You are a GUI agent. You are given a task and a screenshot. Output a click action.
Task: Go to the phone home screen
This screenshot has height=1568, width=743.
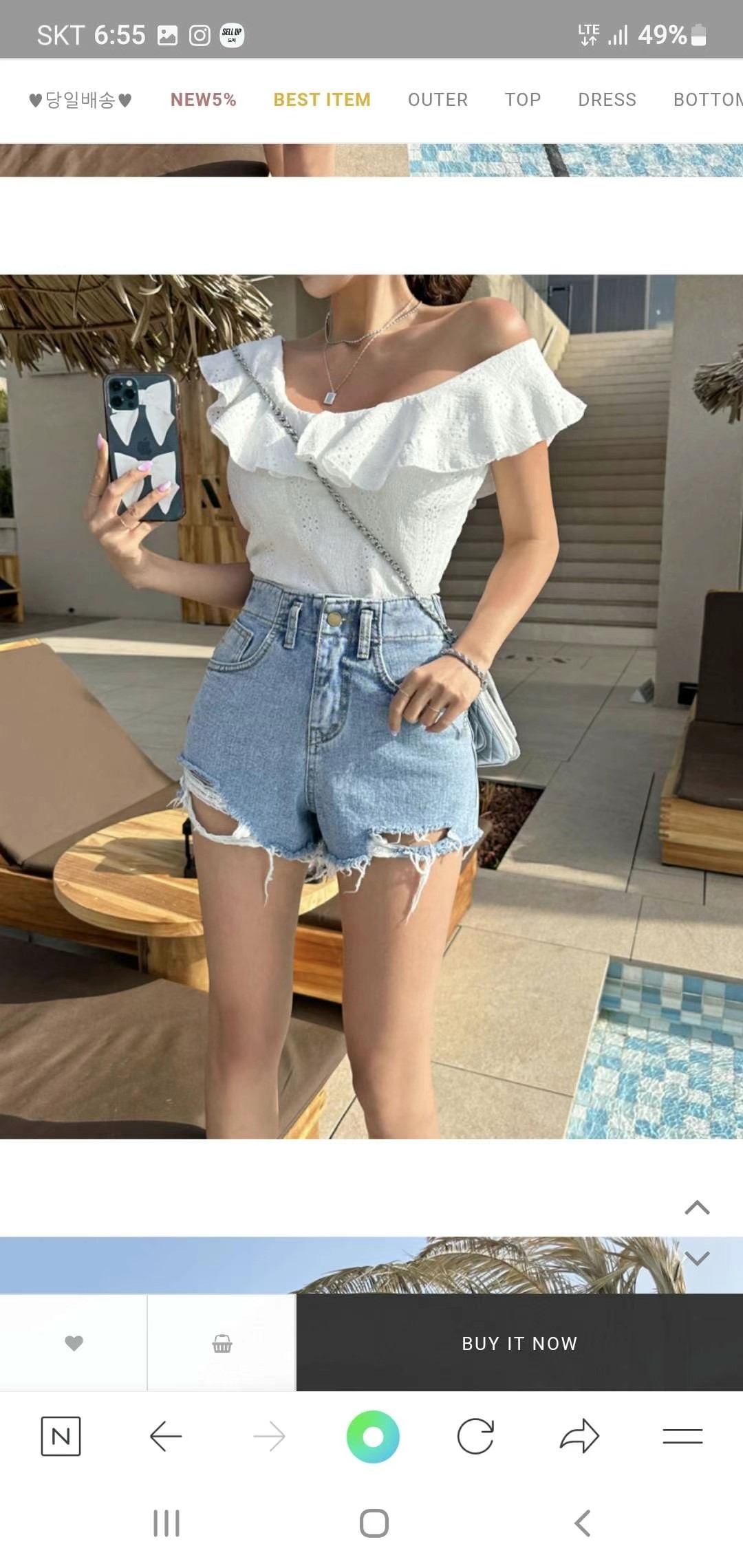374,1523
